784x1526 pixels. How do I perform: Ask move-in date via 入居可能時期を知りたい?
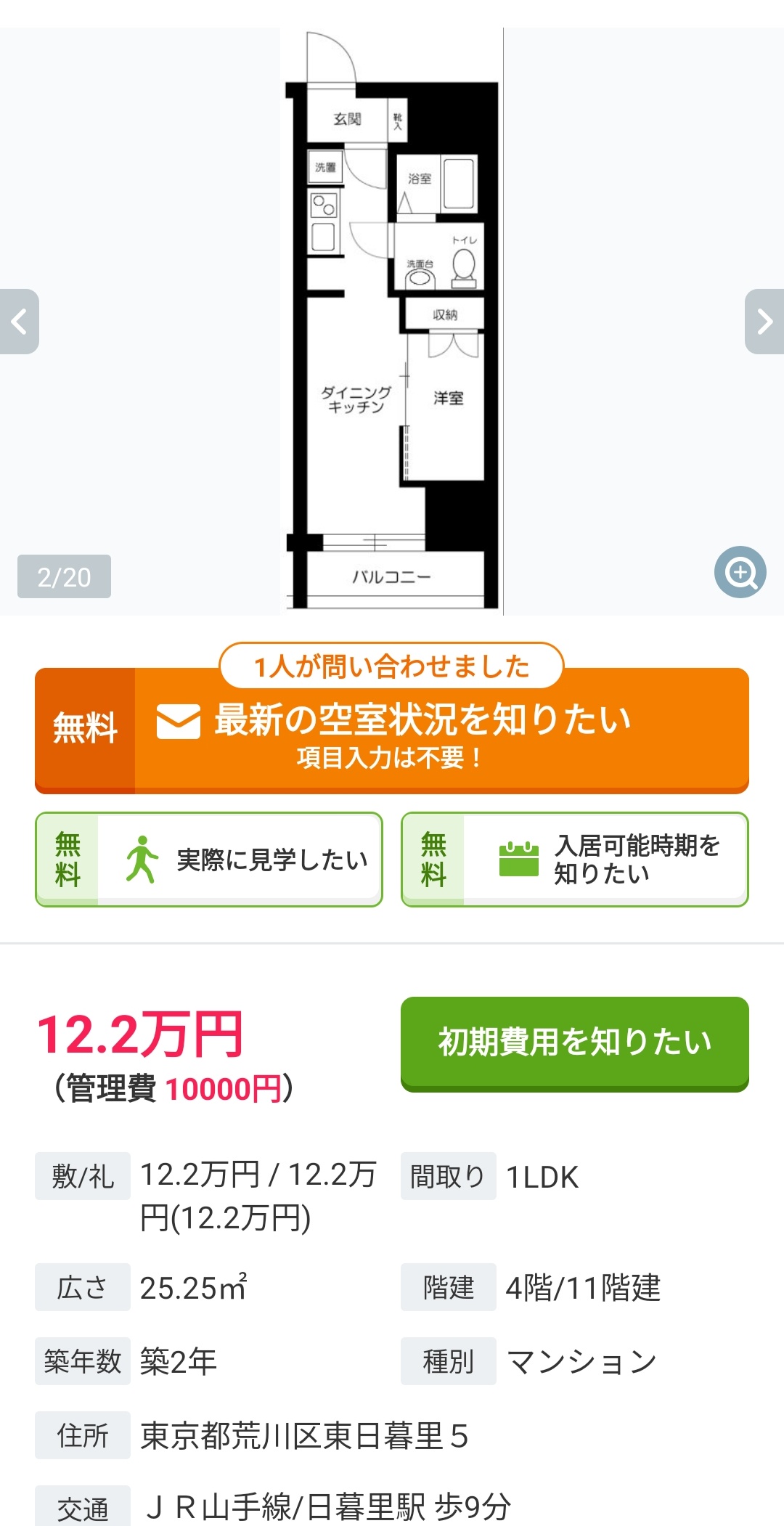click(574, 860)
